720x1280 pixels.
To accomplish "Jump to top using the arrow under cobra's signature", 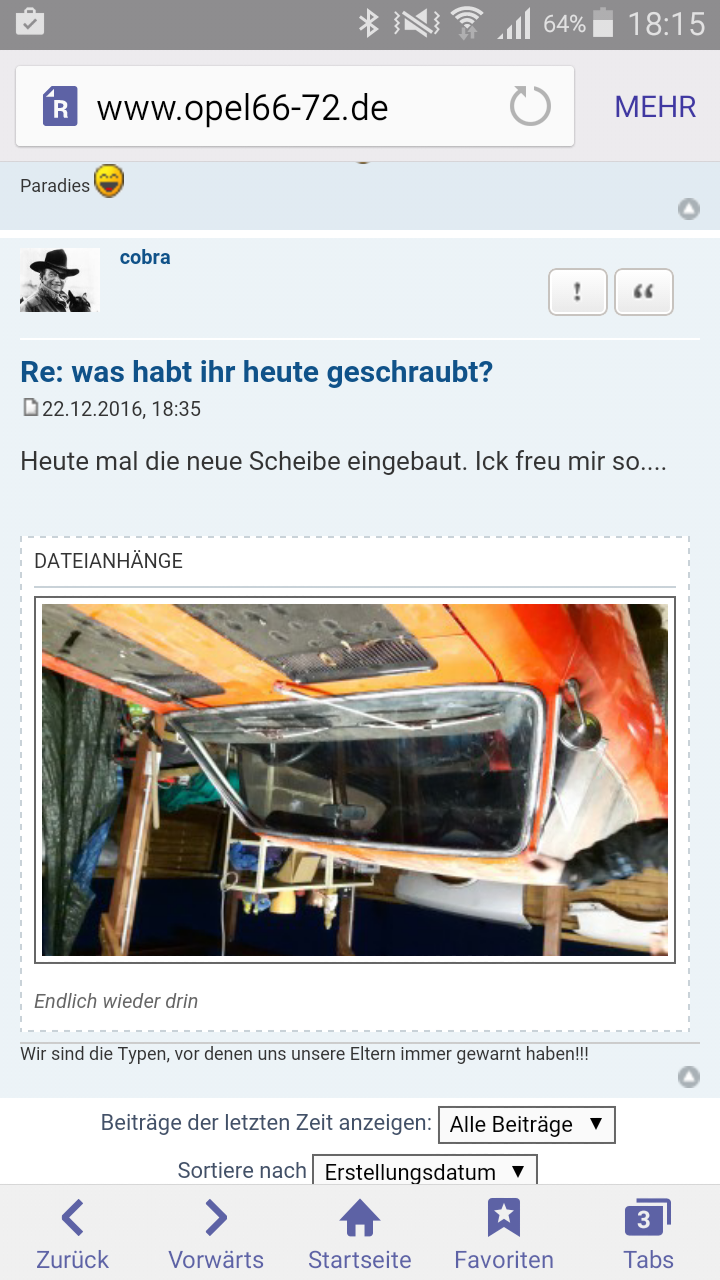I will pyautogui.click(x=688, y=1077).
